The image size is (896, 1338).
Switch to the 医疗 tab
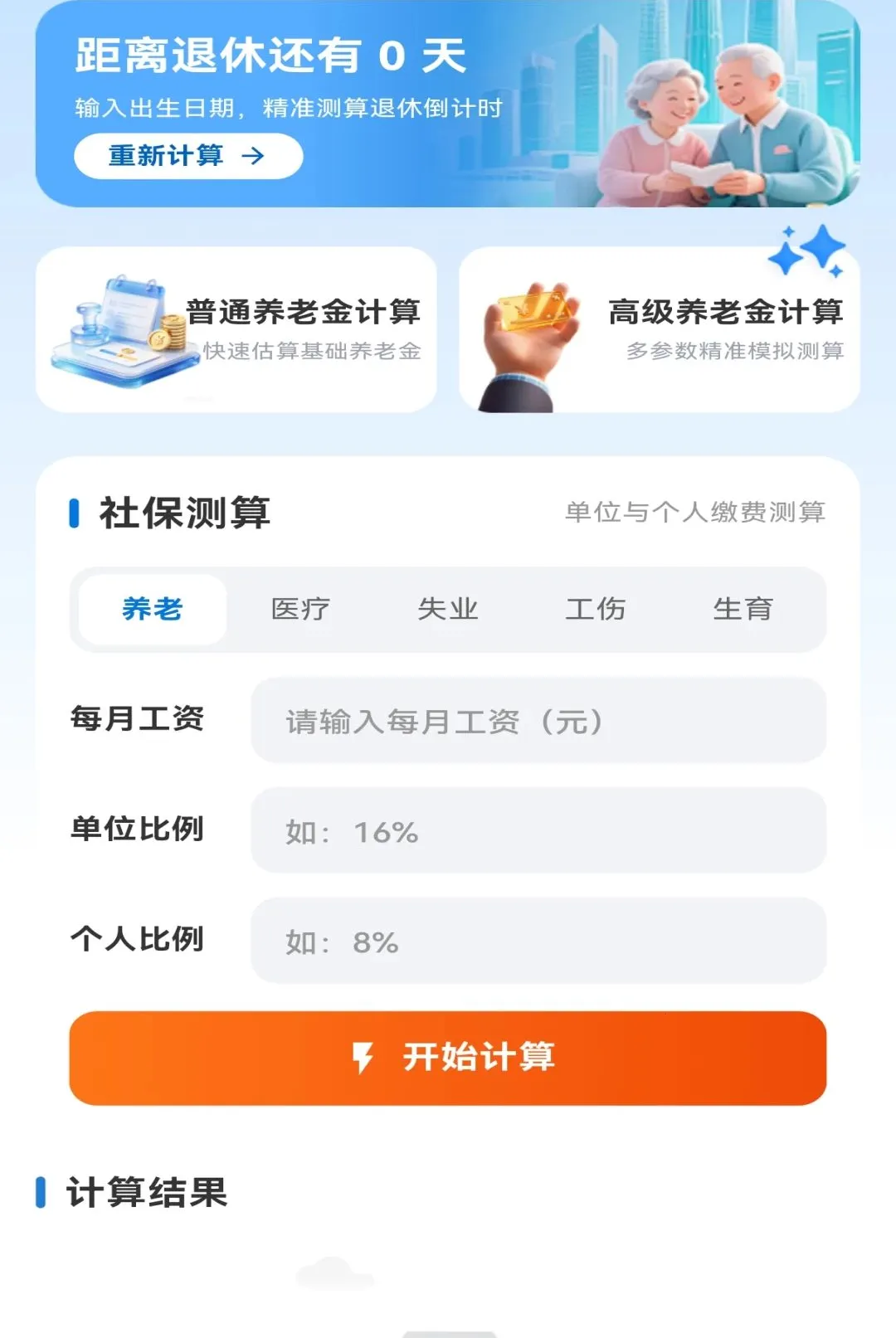tap(300, 610)
